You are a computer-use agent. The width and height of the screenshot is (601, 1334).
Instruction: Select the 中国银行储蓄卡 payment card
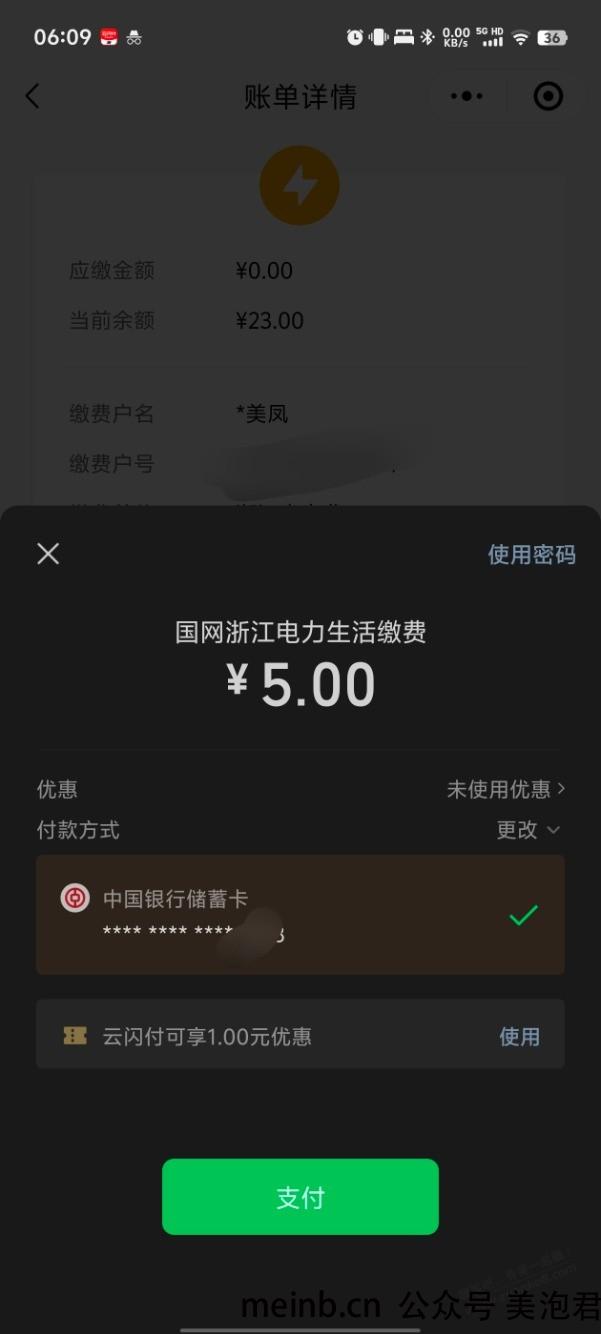(300, 915)
